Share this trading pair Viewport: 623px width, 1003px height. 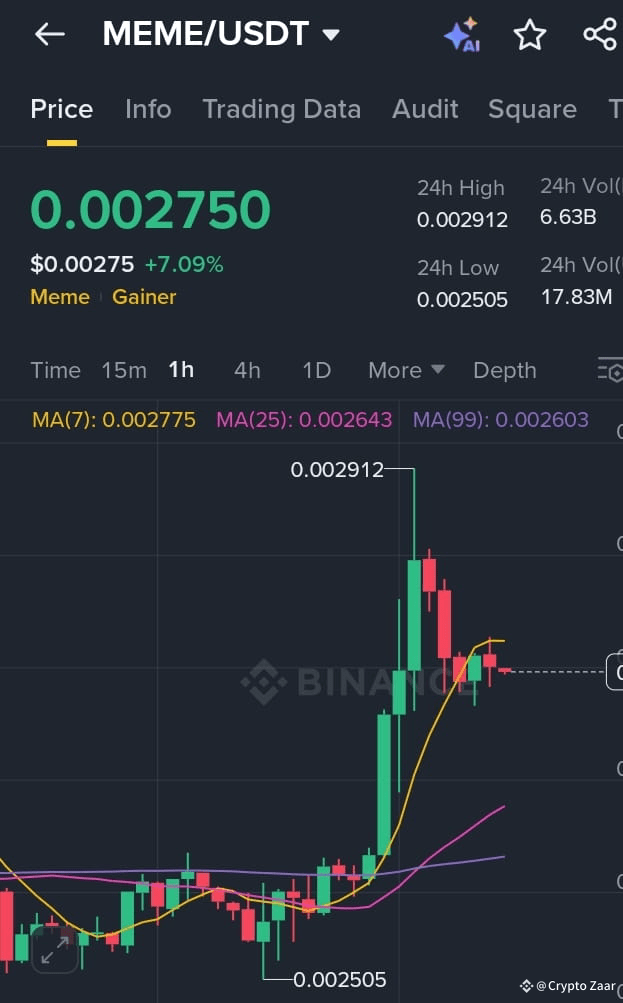click(x=600, y=35)
